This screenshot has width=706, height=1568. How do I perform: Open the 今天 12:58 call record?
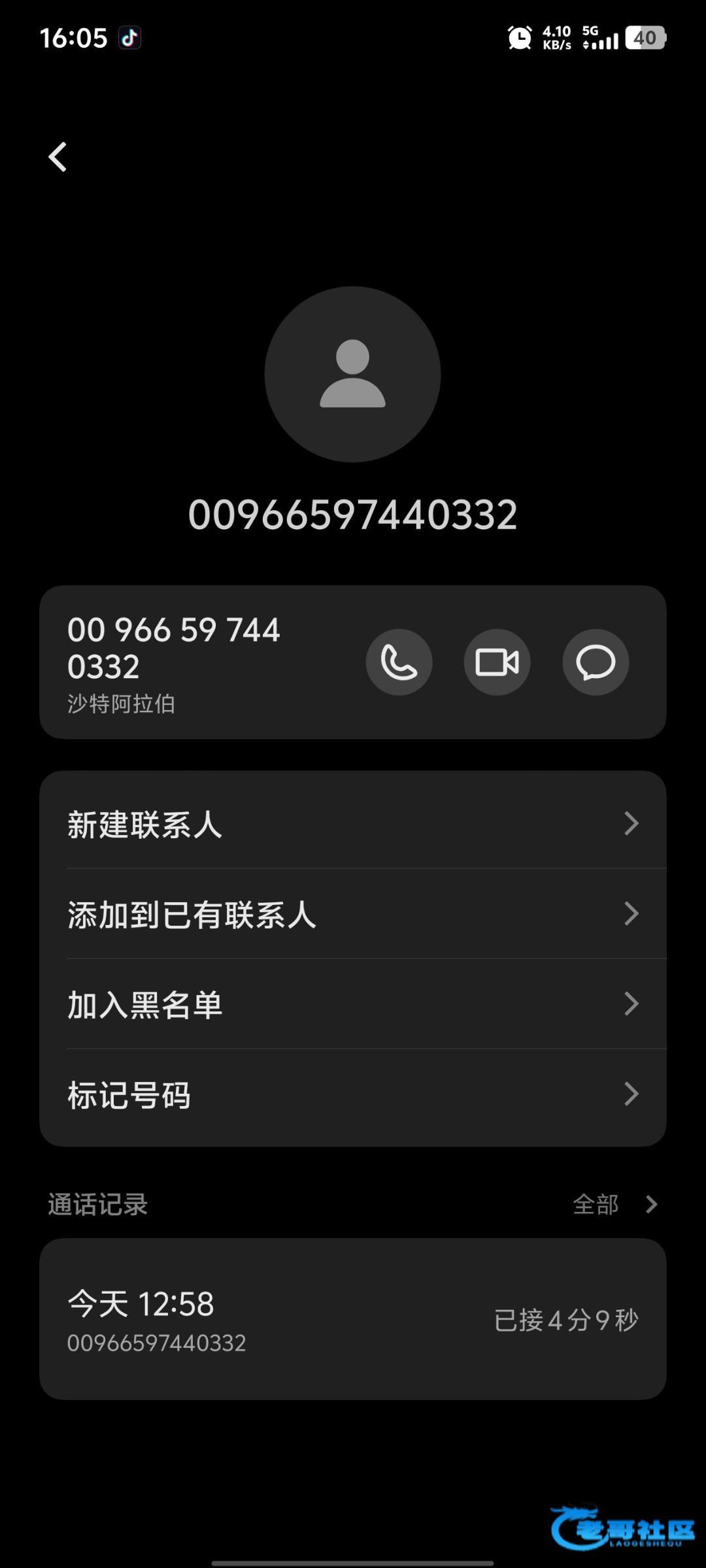point(353,1319)
